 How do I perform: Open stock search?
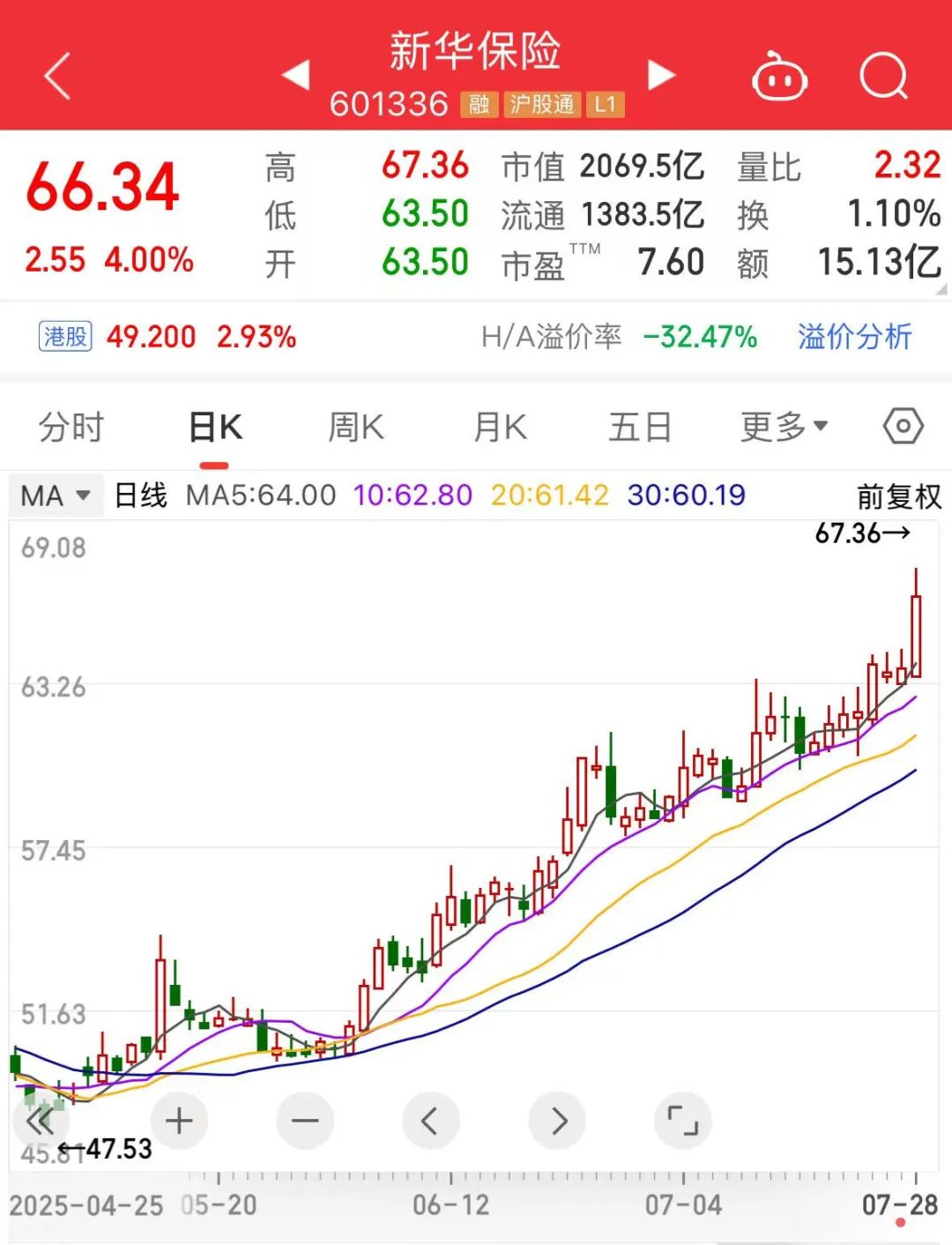(883, 76)
